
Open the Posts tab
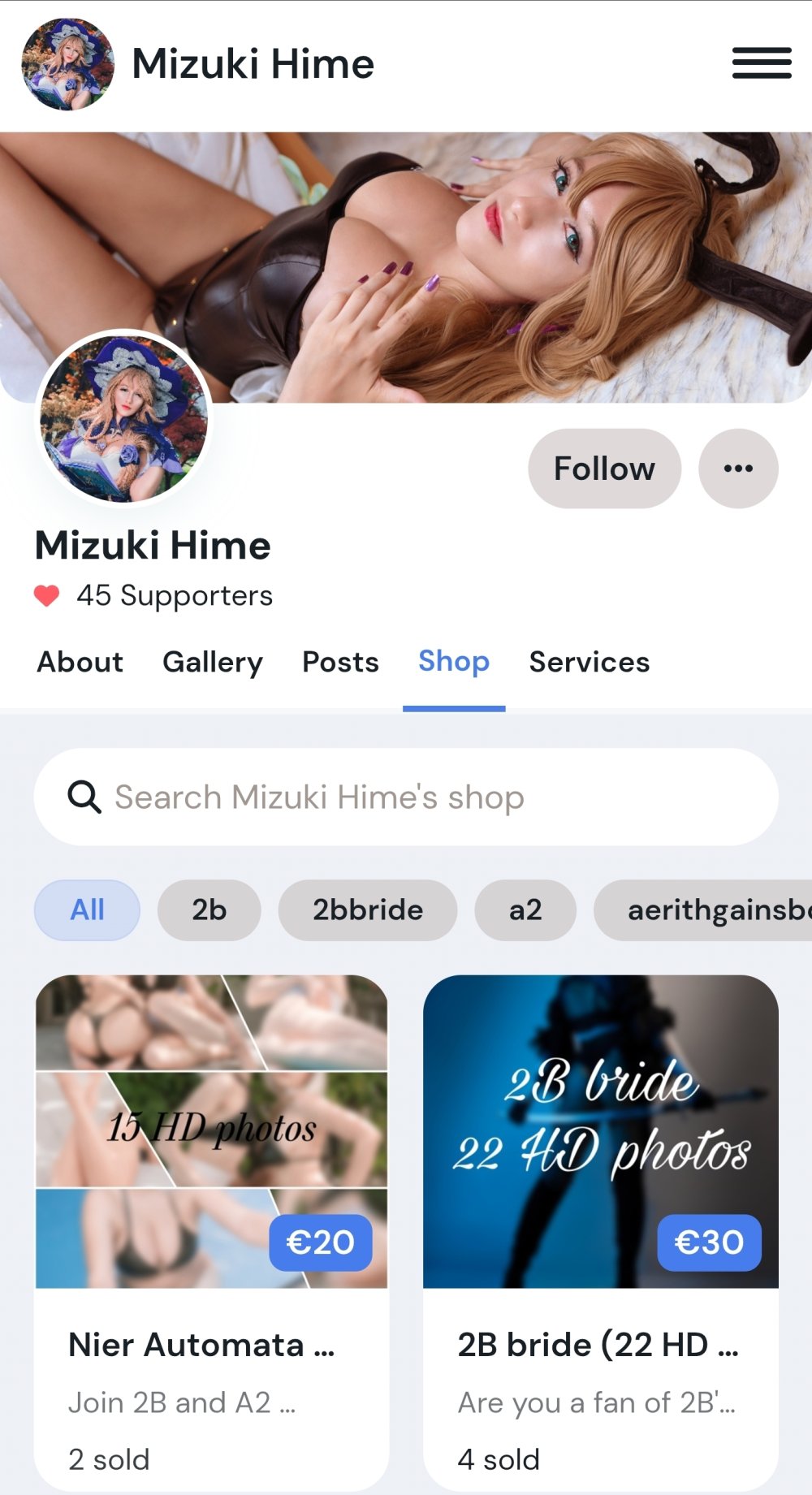pos(340,662)
